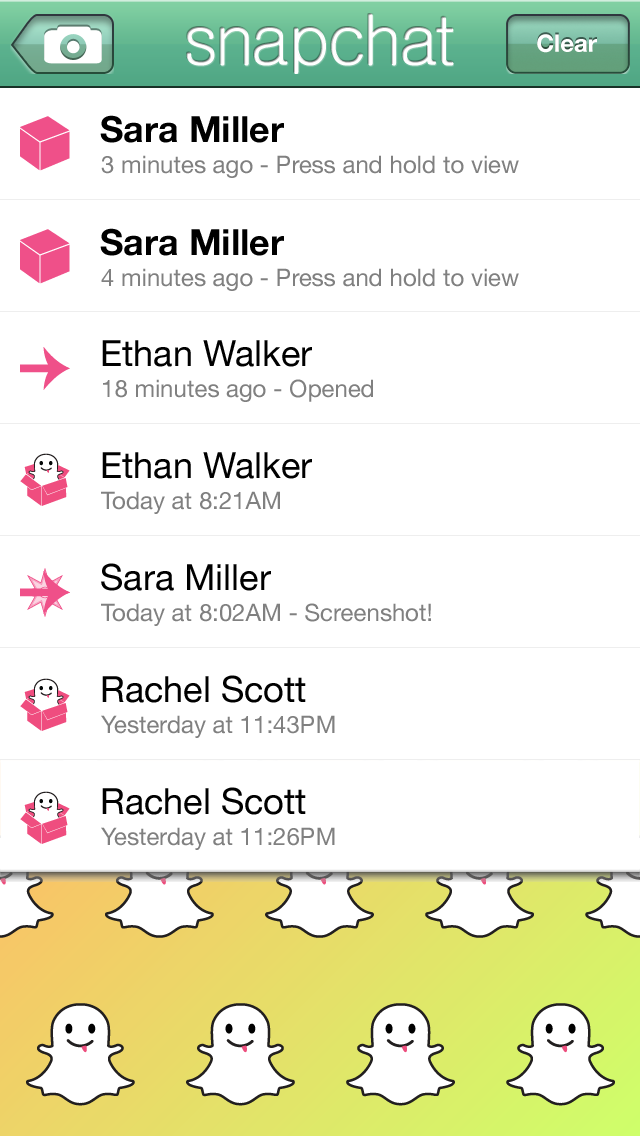Open Sara Miller's Screenshot entry from 8:02AM

pyautogui.click(x=320, y=593)
